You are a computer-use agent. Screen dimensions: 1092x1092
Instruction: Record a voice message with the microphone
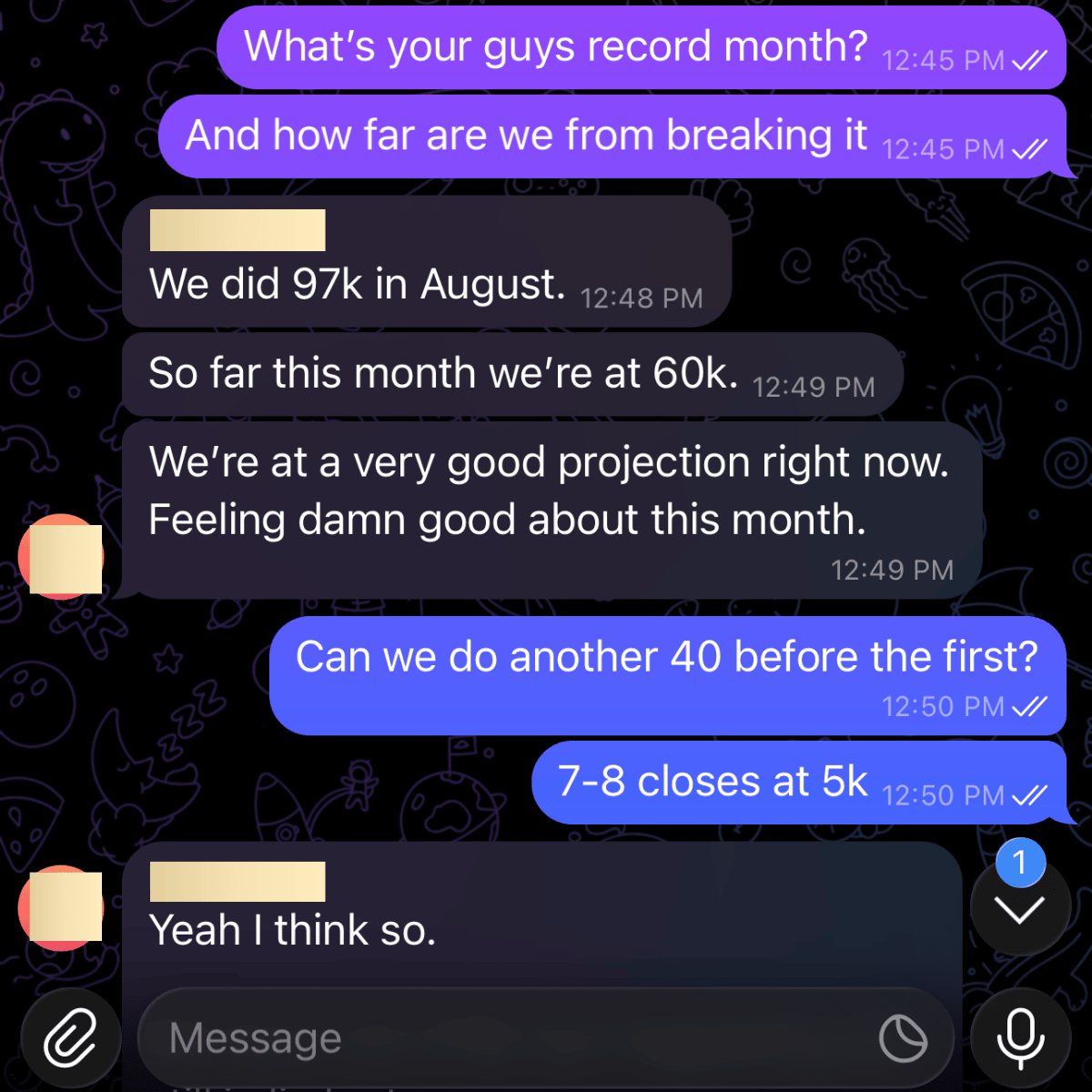(1020, 1038)
